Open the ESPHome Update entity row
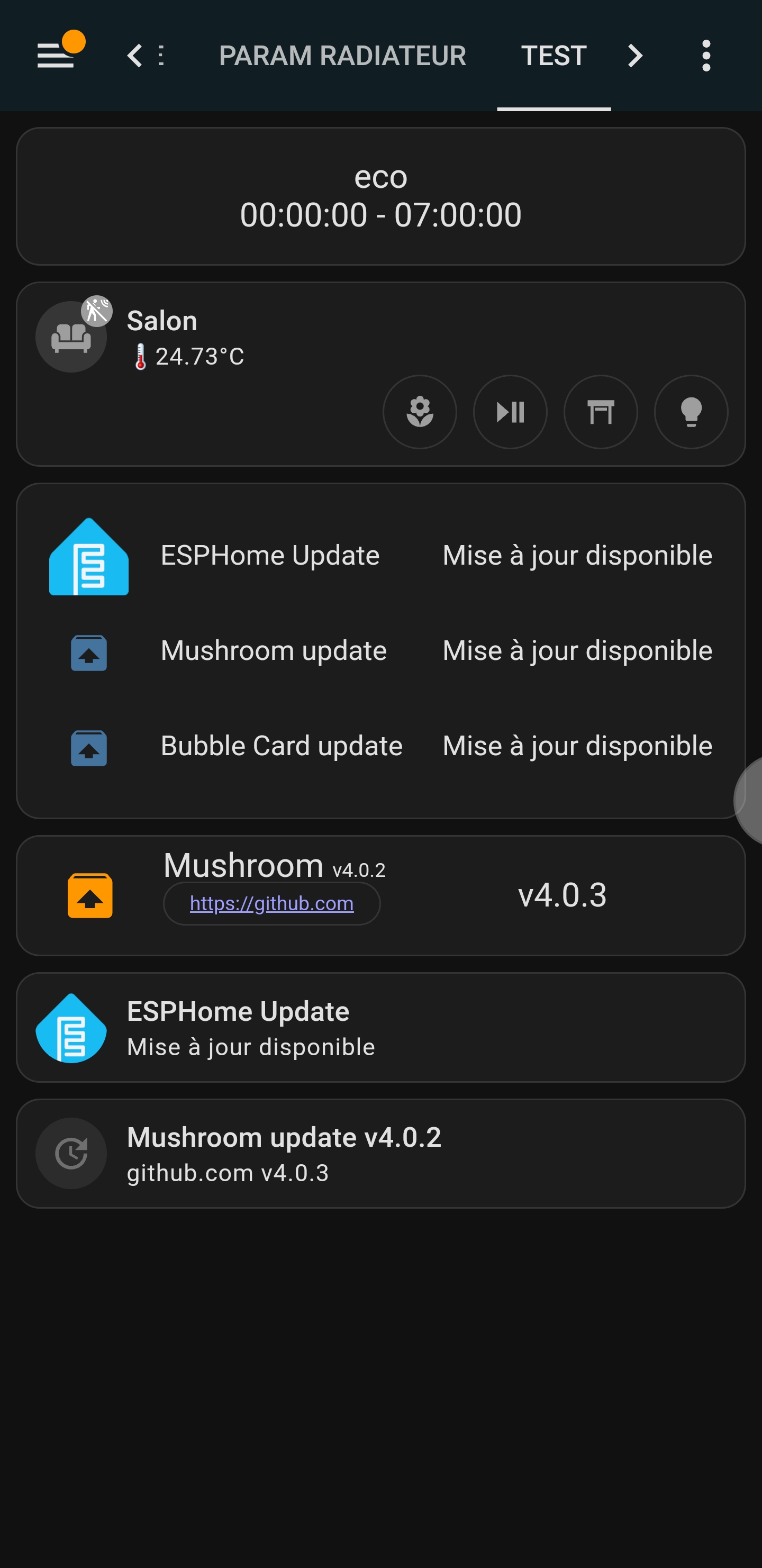This screenshot has width=762, height=1568. (x=381, y=556)
